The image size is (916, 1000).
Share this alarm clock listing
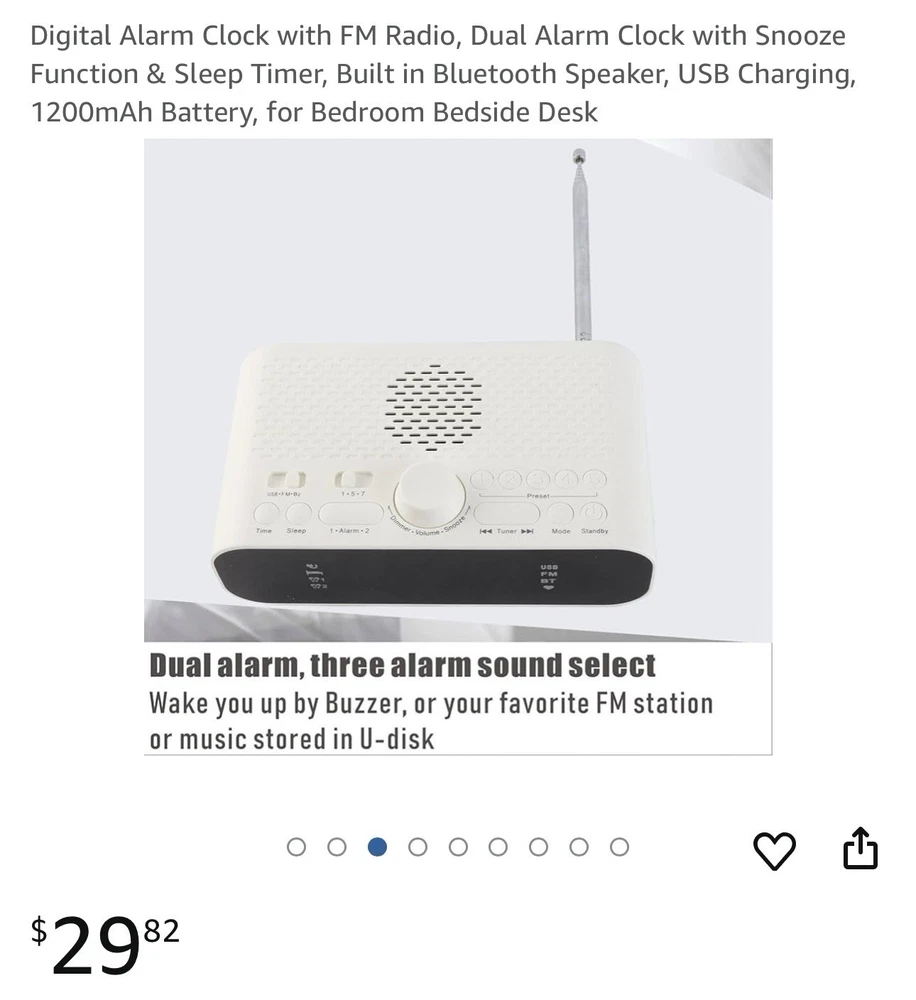click(860, 850)
